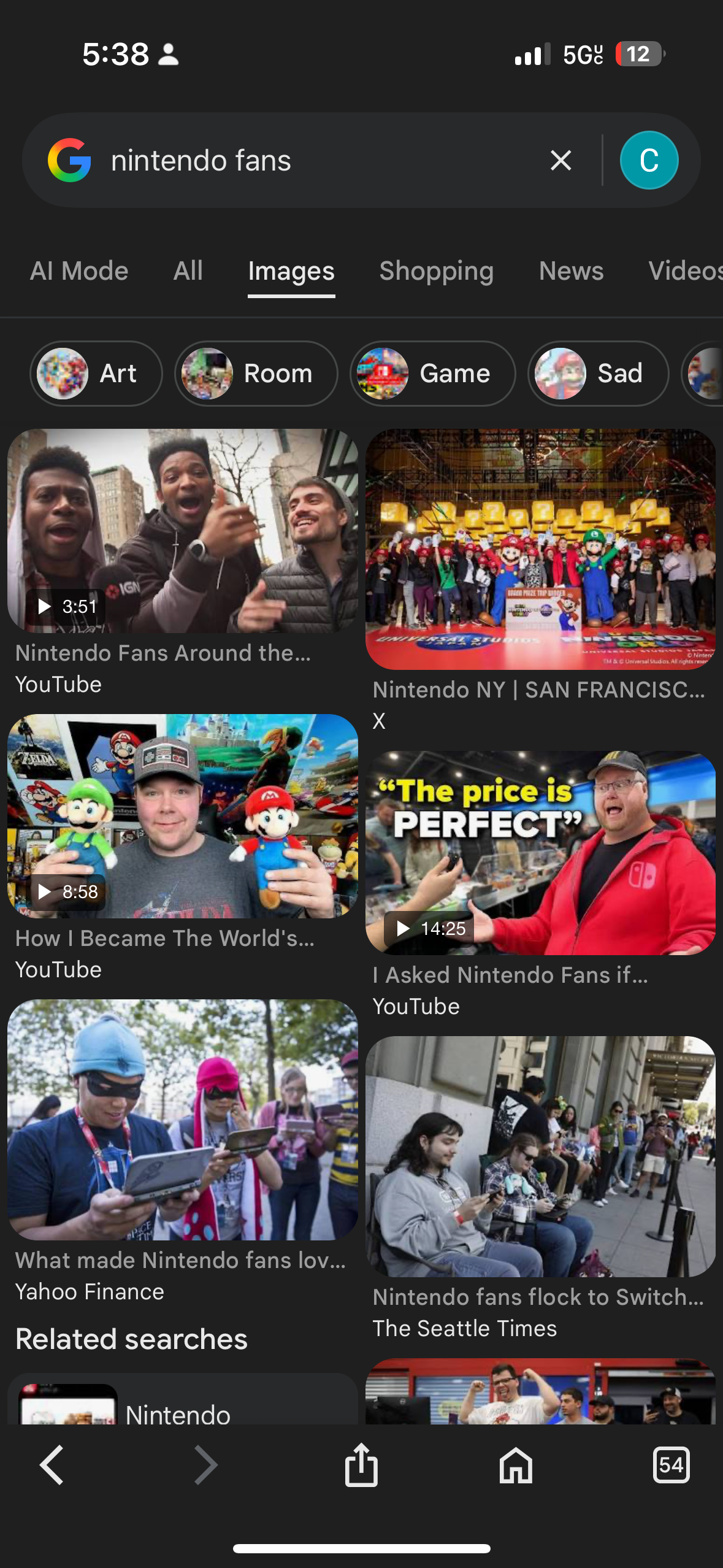Switch to the All results tab
The width and height of the screenshot is (723, 1568).
[x=188, y=271]
